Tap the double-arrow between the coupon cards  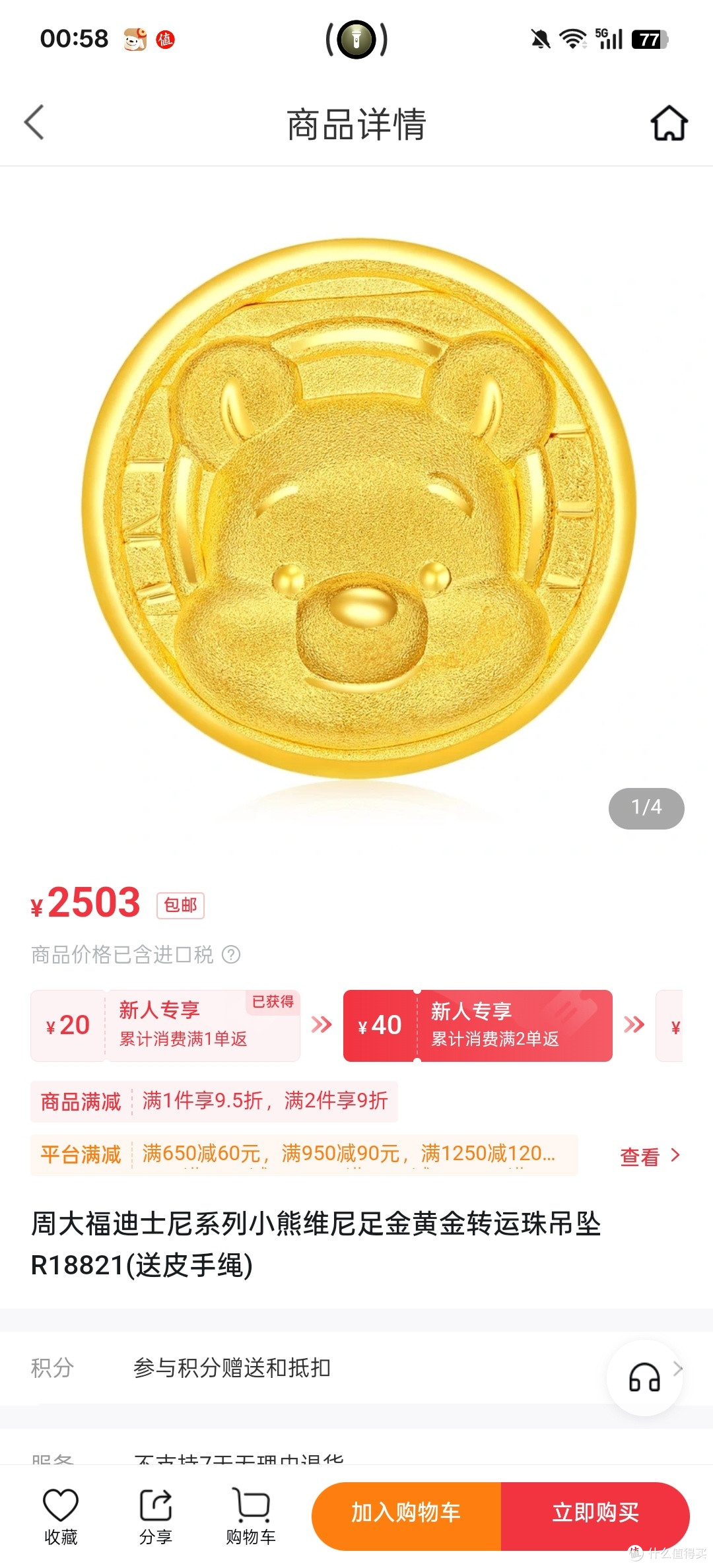coord(322,1024)
